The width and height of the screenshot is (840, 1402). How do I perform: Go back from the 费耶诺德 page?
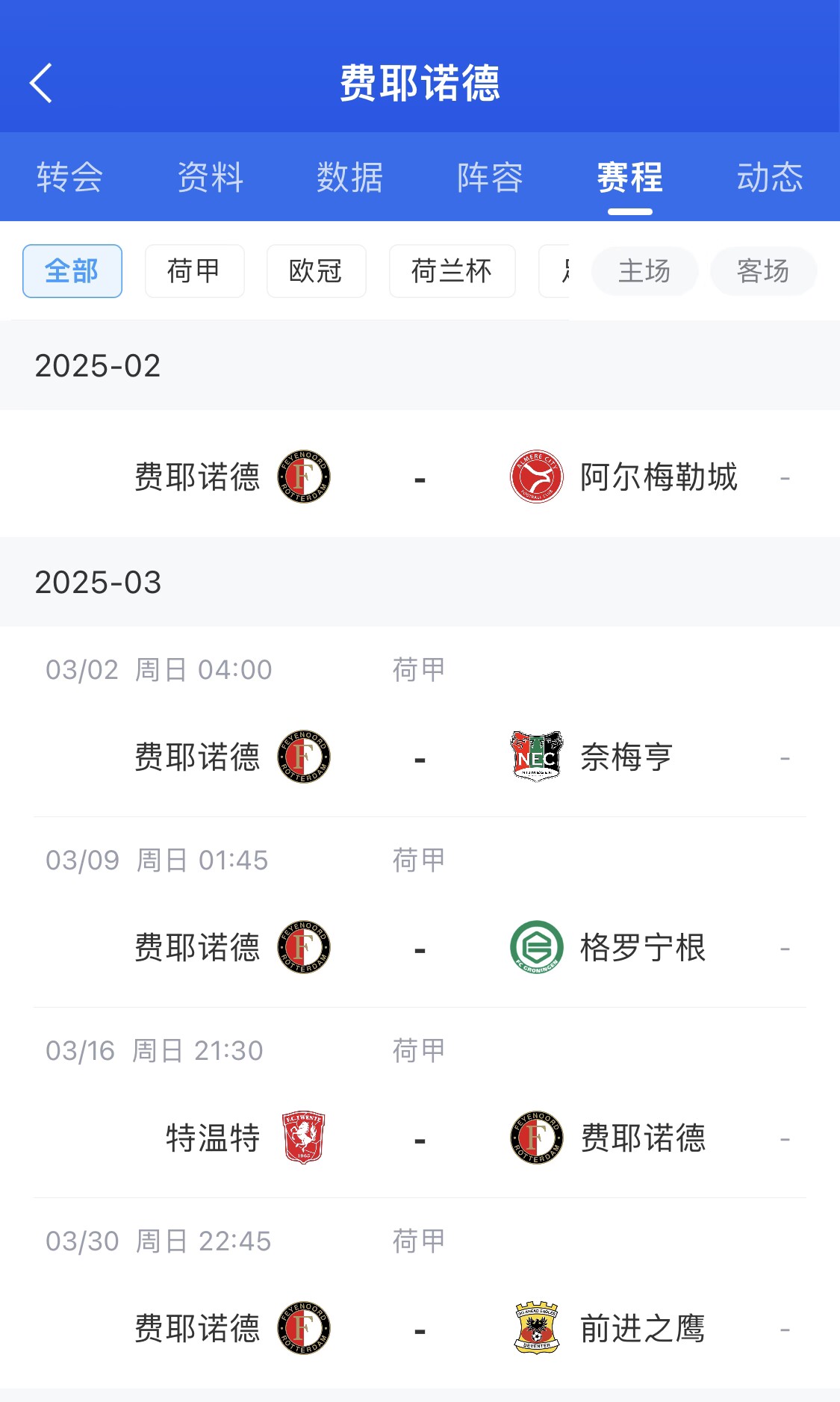pyautogui.click(x=41, y=82)
